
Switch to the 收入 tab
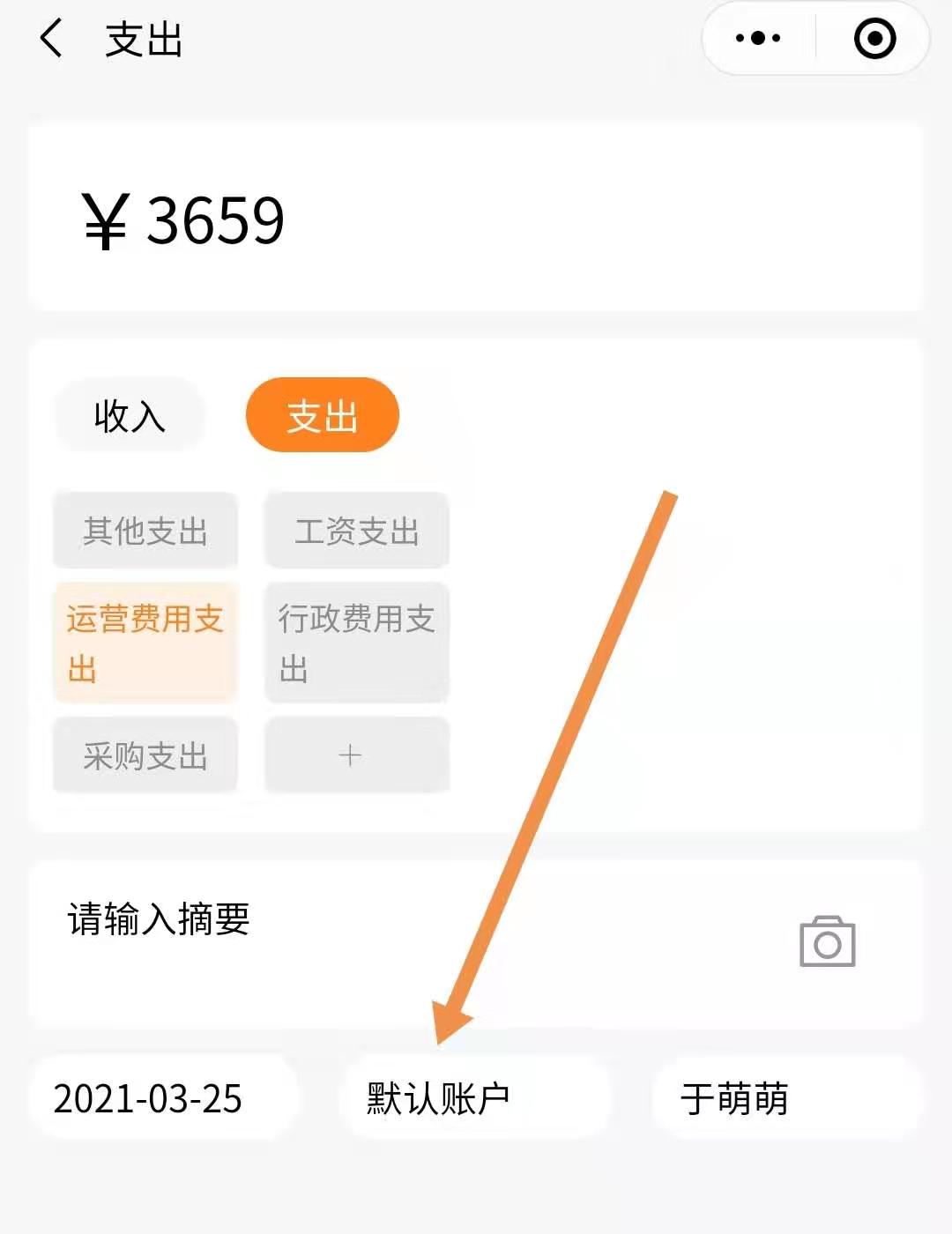[x=130, y=415]
